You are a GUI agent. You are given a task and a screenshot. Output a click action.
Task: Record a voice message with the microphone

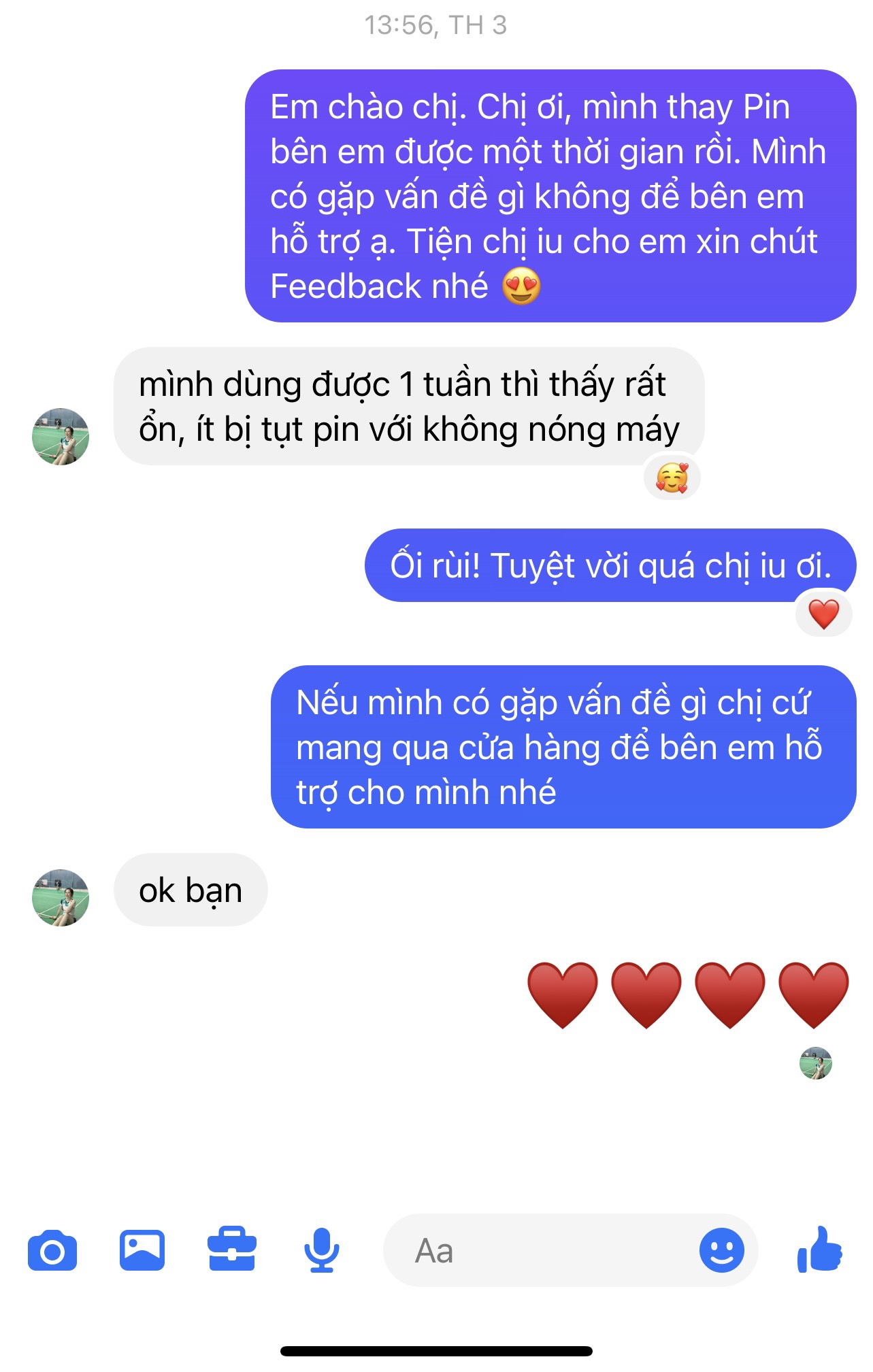point(321,1250)
